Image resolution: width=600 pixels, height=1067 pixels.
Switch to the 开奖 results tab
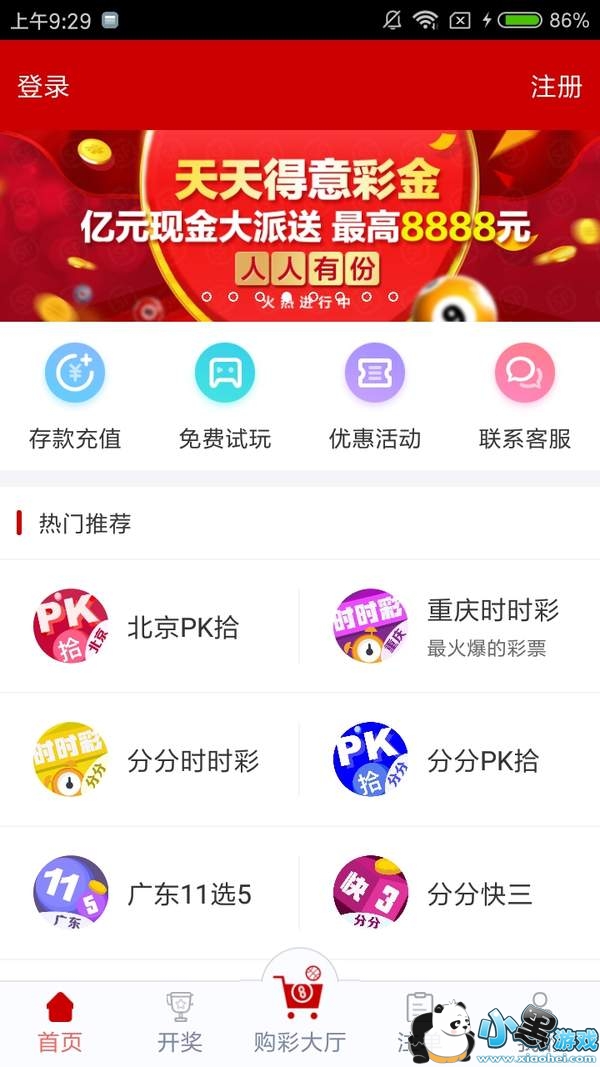pos(180,1023)
